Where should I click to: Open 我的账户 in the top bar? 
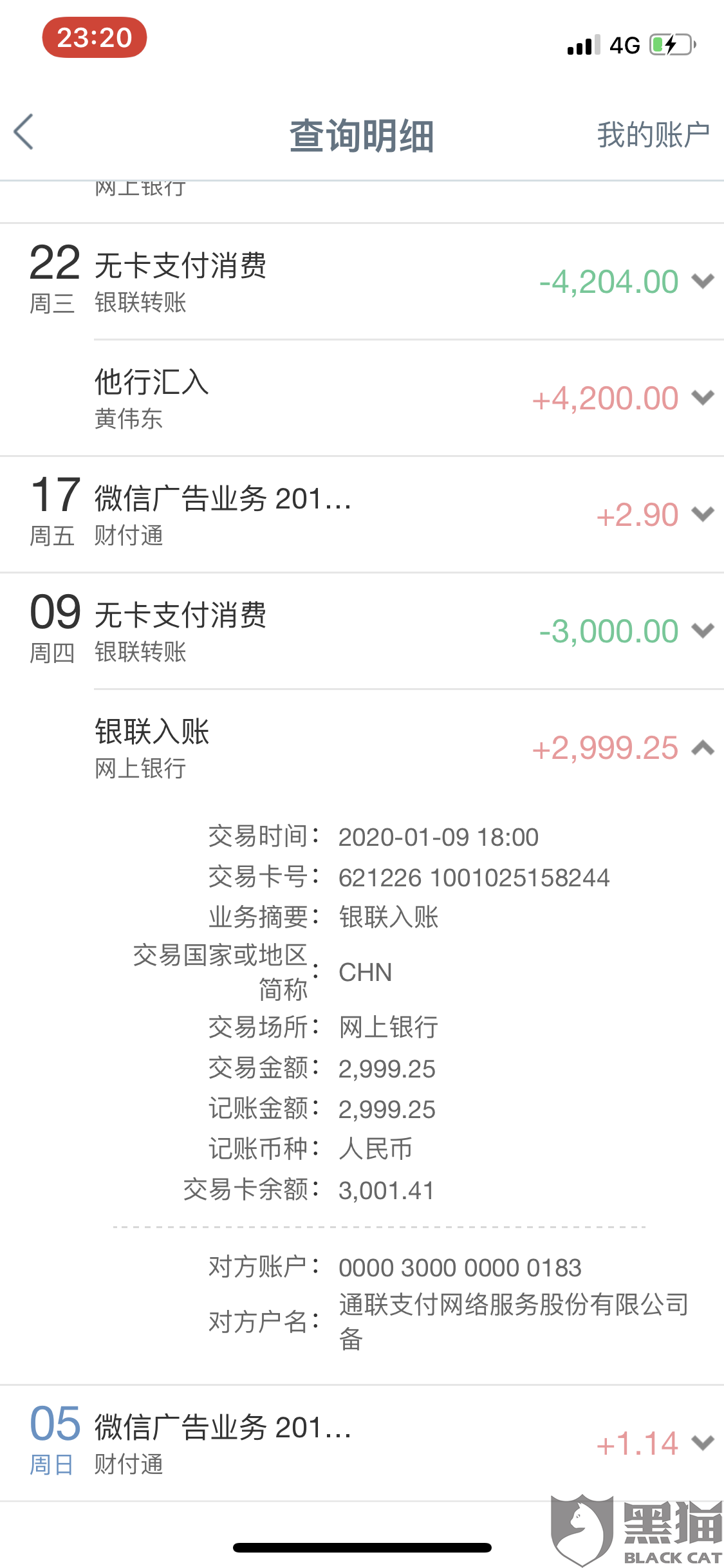(x=653, y=135)
